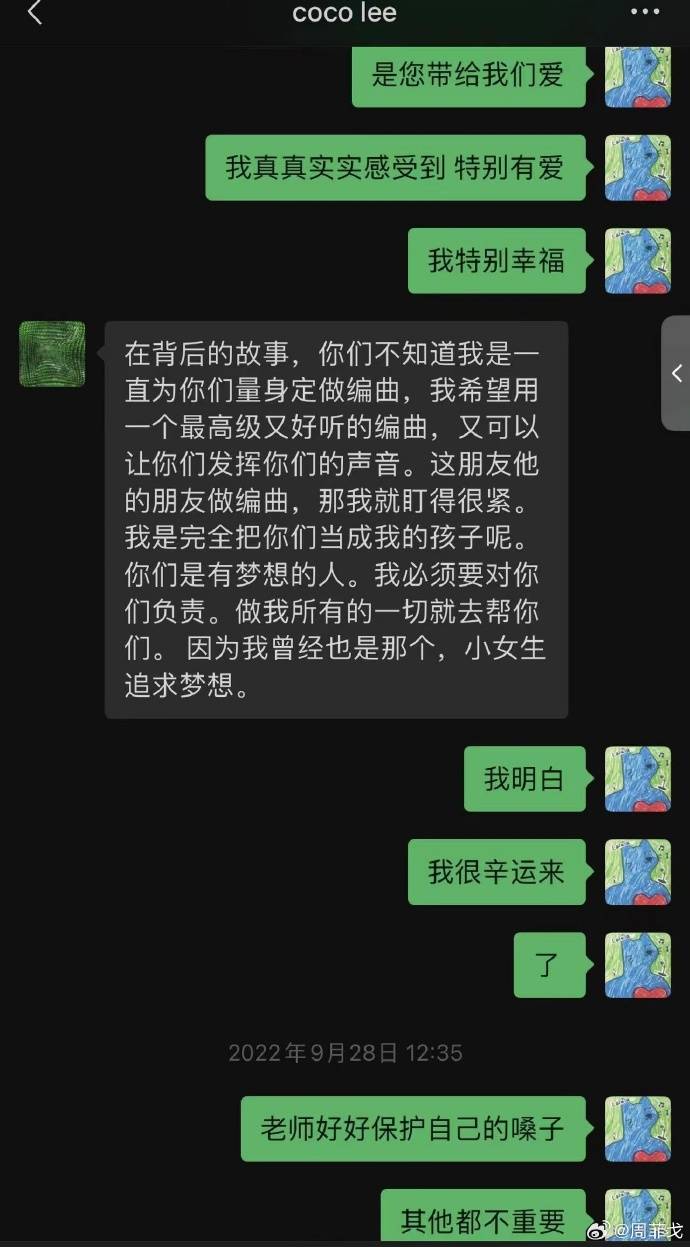Tap the avatar beside the 我明白 message
The image size is (690, 1247).
point(637,779)
